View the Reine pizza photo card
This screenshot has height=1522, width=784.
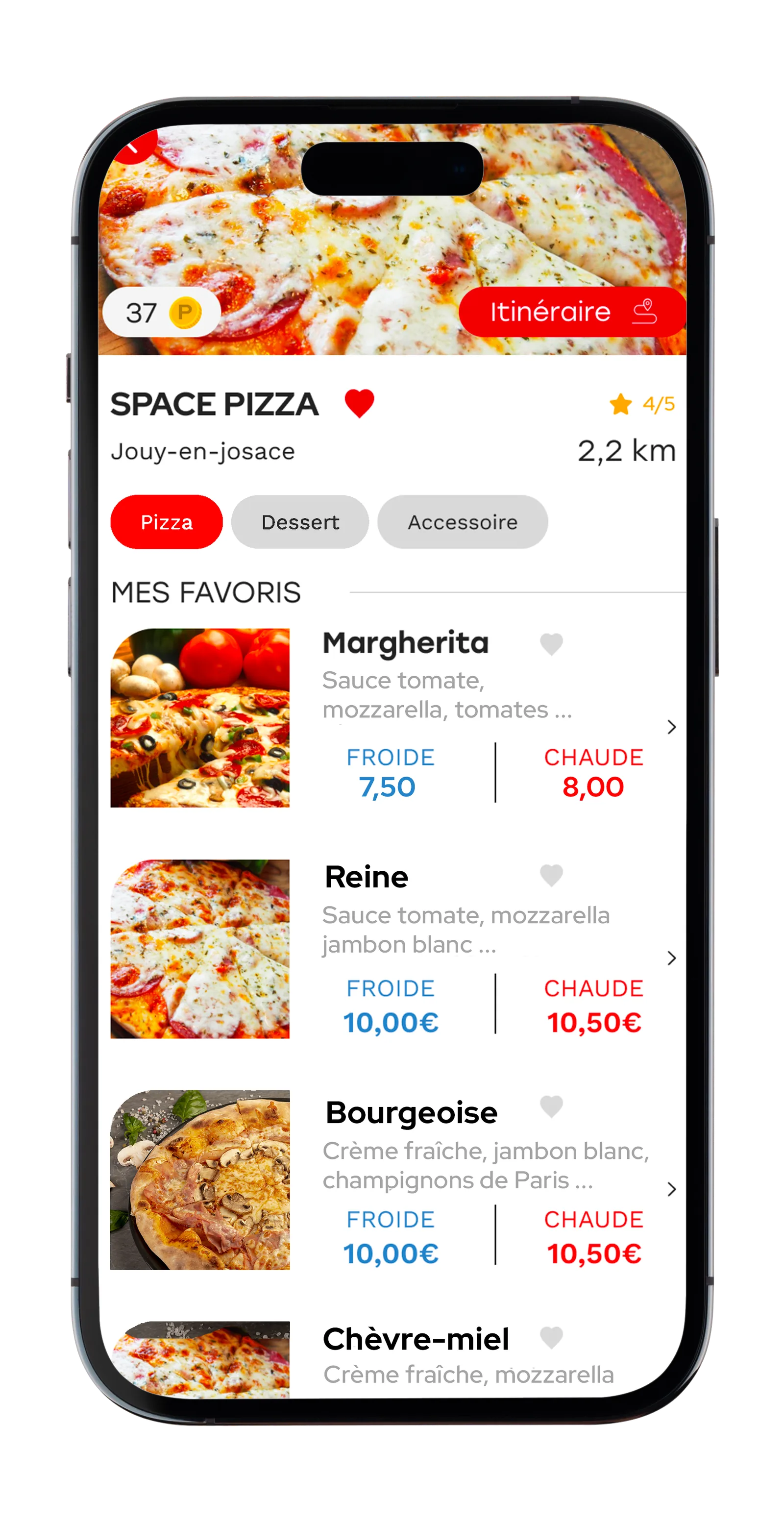pyautogui.click(x=200, y=949)
